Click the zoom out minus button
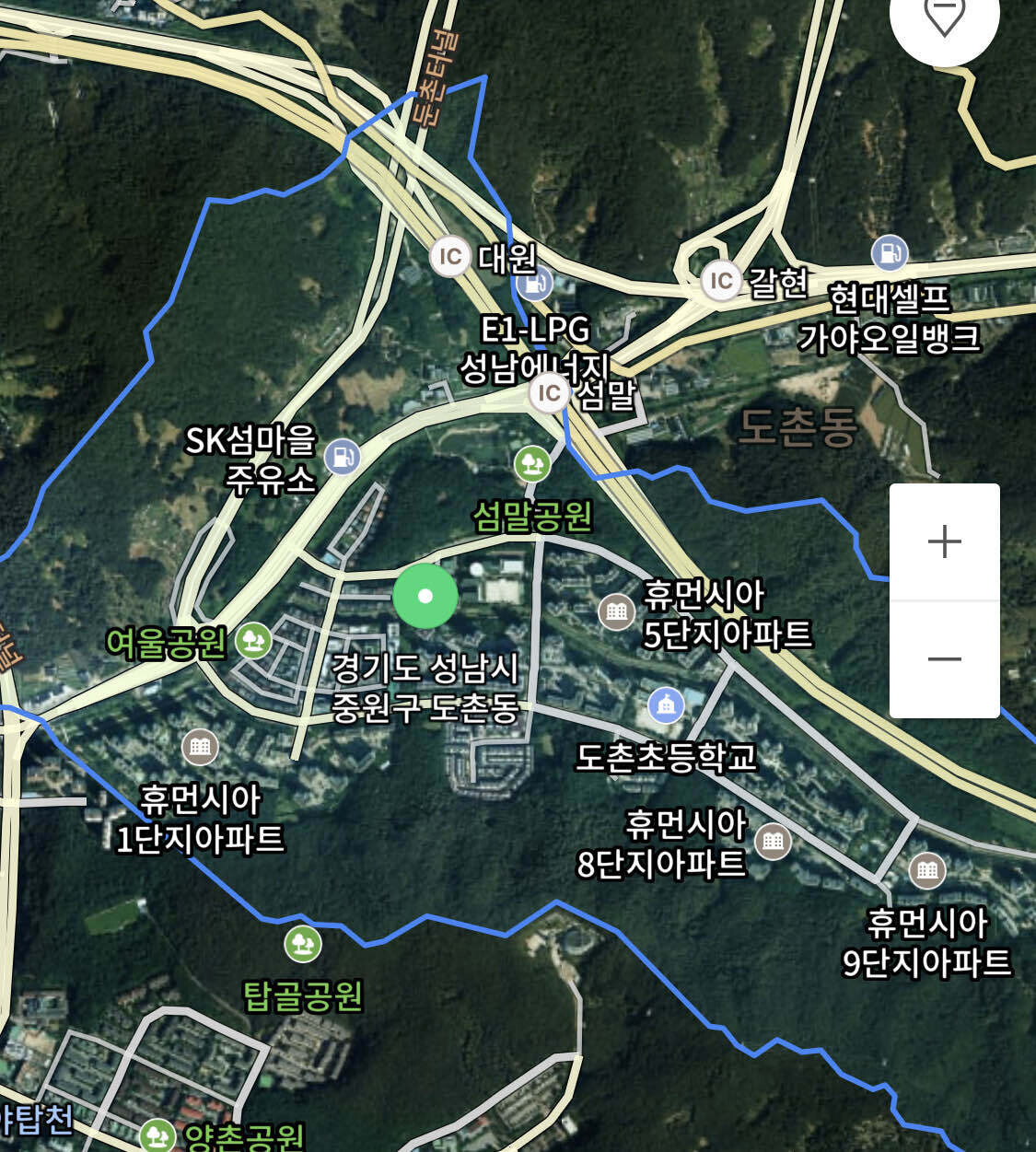Viewport: 1036px width, 1152px height. click(x=944, y=659)
